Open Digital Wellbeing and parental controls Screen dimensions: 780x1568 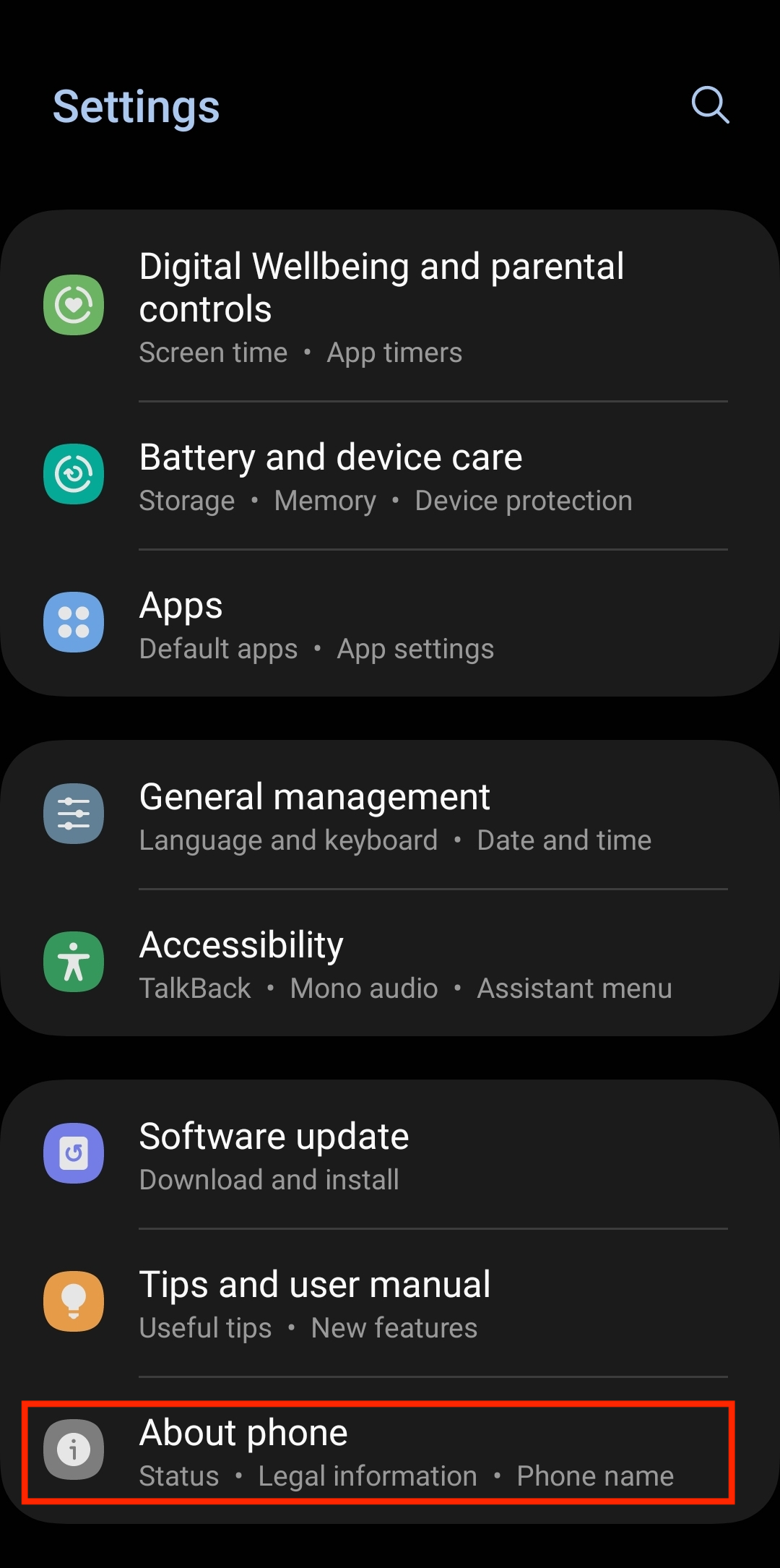click(x=390, y=306)
